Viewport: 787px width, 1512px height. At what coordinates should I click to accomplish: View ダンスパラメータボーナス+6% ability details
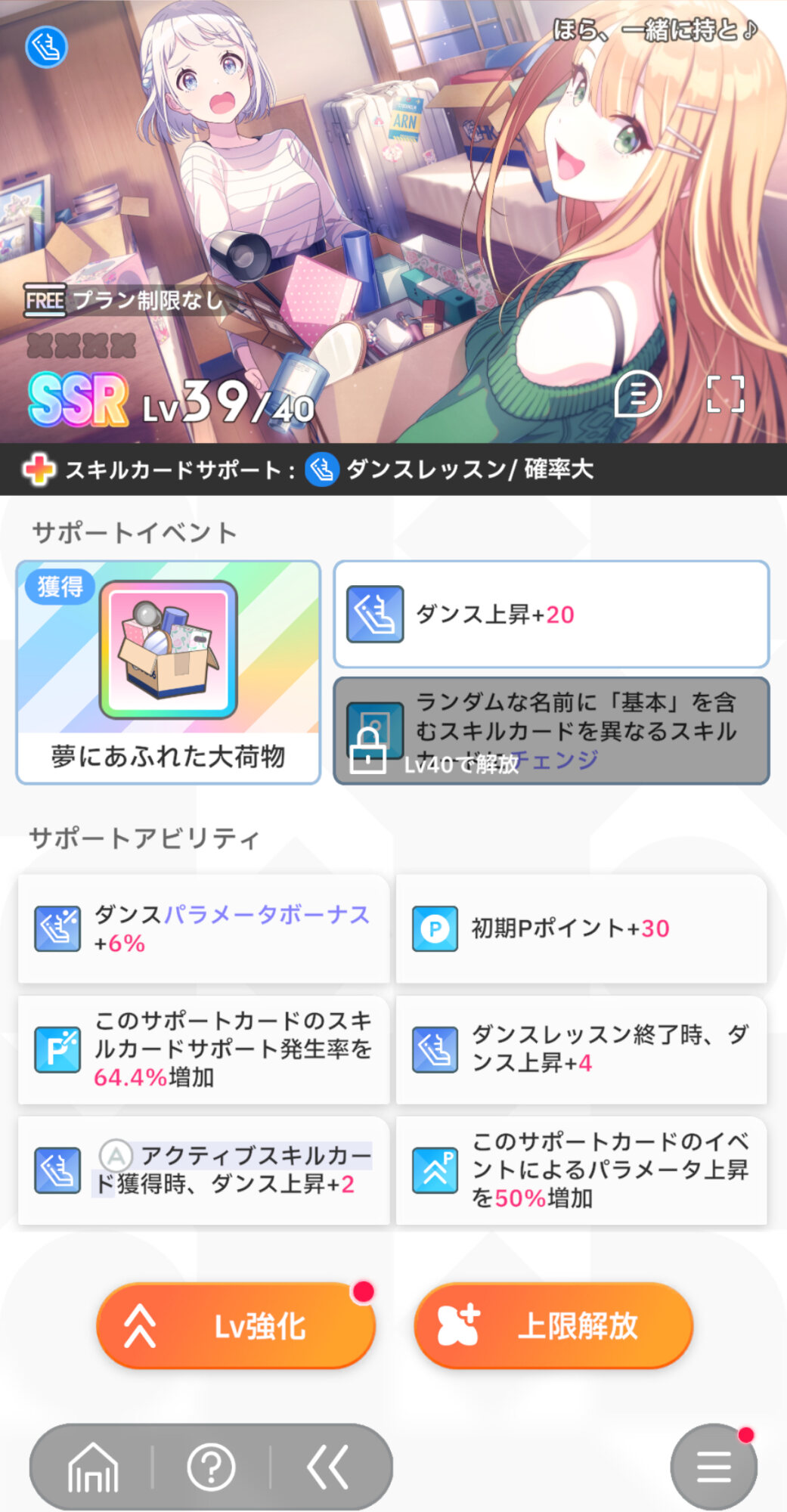204,928
